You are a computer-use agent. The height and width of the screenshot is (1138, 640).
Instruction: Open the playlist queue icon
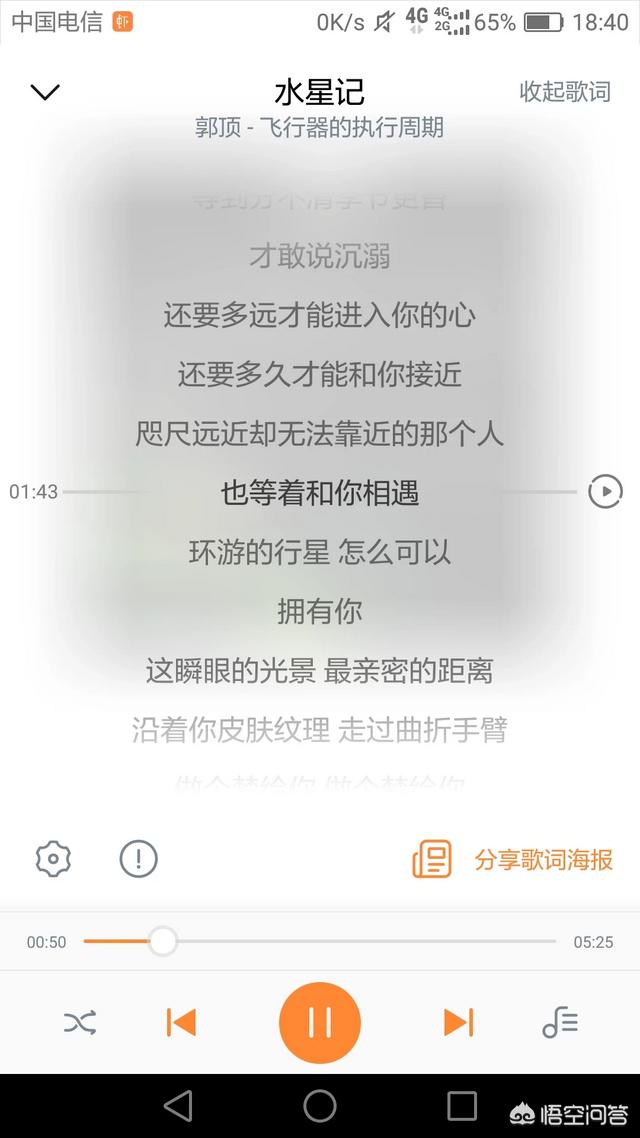pyautogui.click(x=560, y=1023)
